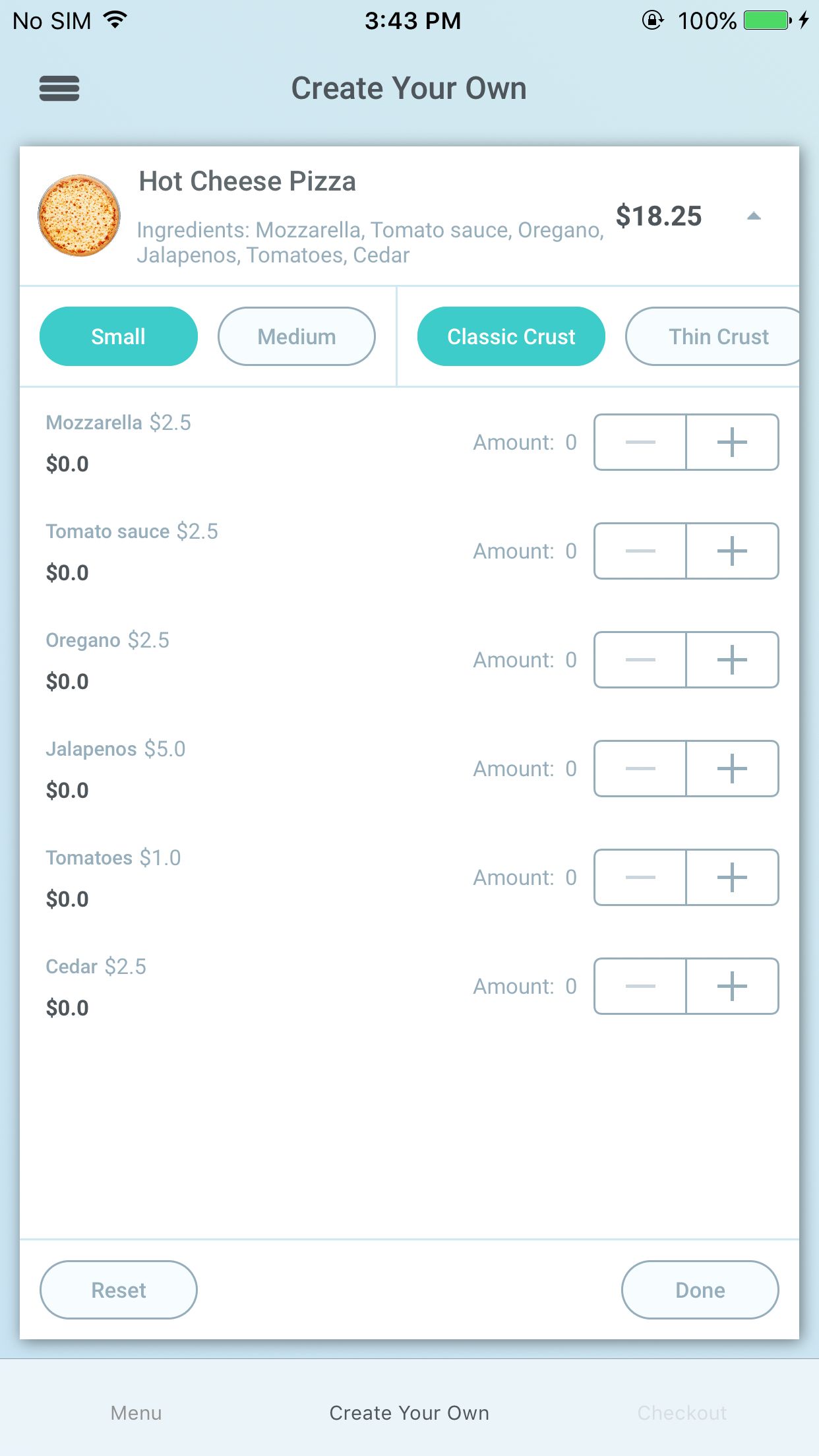Image resolution: width=819 pixels, height=1456 pixels.
Task: Tap Done to finish customizing
Action: point(700,1290)
